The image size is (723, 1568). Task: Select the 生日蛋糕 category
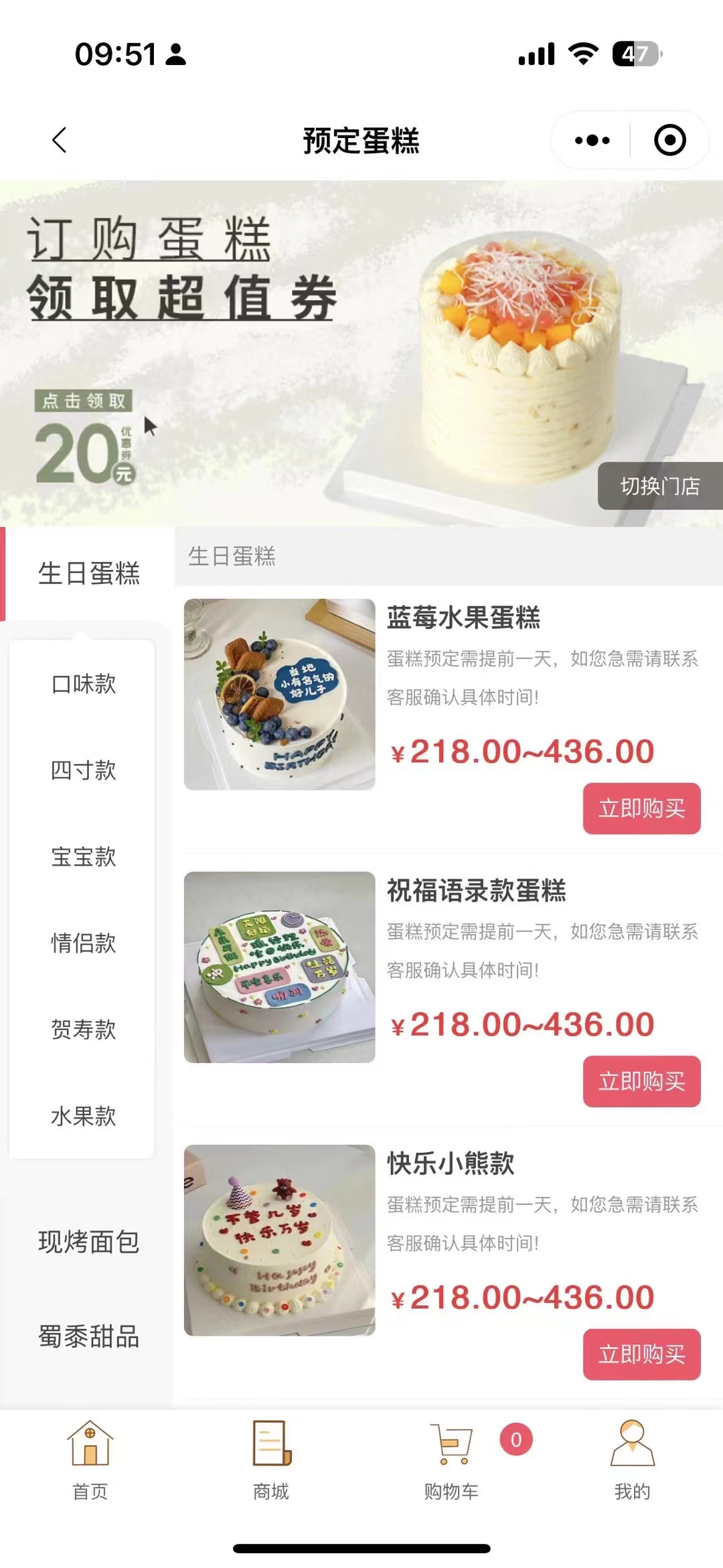88,573
